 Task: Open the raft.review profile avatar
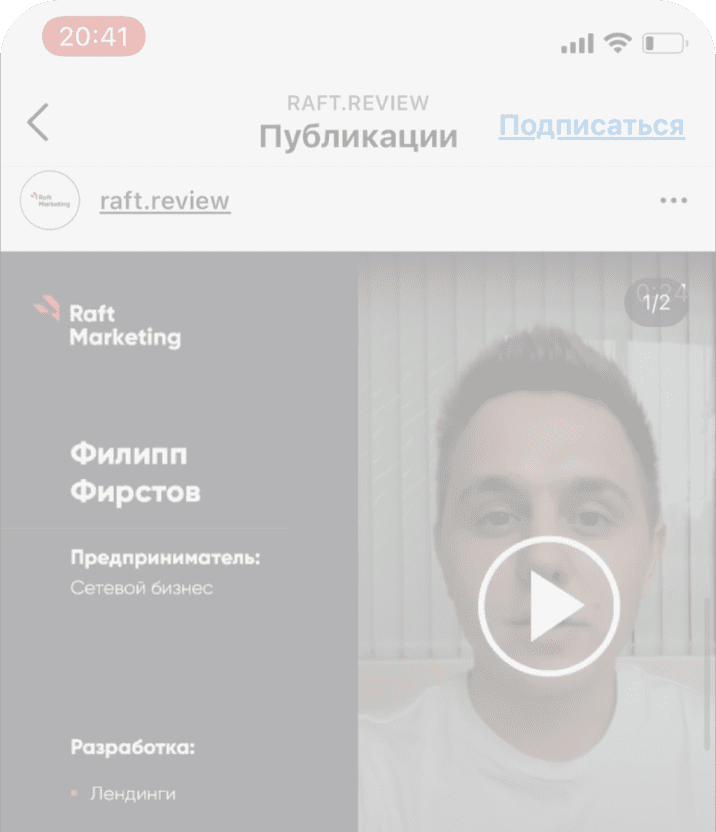(50, 201)
